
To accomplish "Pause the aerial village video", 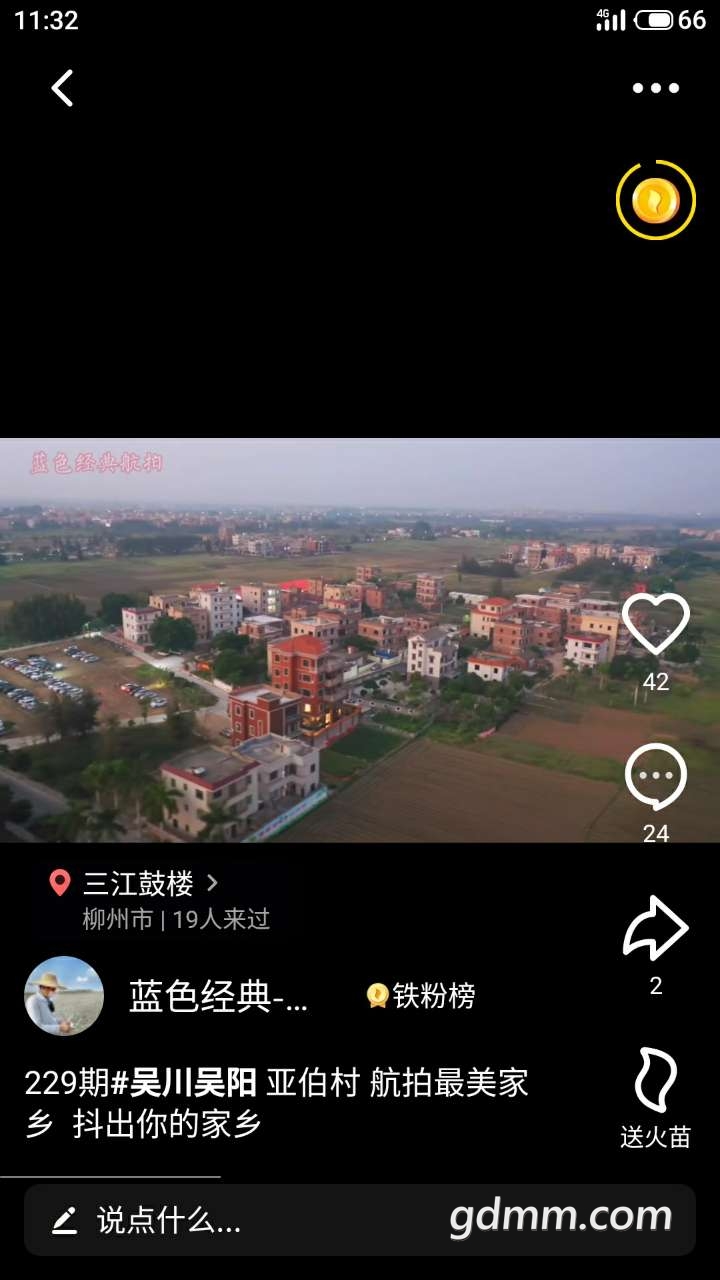I will click(x=330, y=640).
